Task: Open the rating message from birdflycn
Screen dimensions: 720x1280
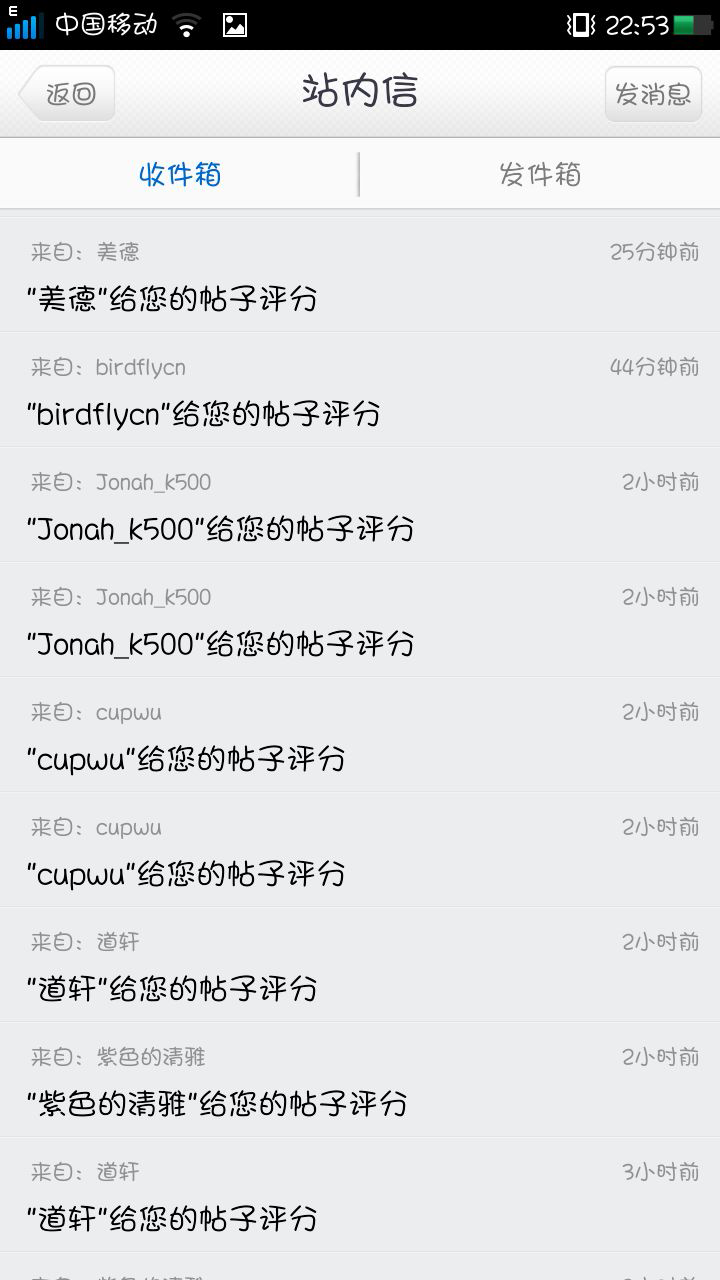Action: pyautogui.click(x=360, y=390)
